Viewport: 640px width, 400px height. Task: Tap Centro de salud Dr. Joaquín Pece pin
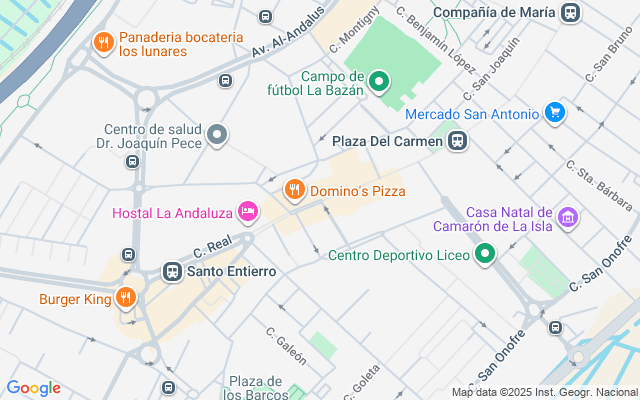click(217, 135)
